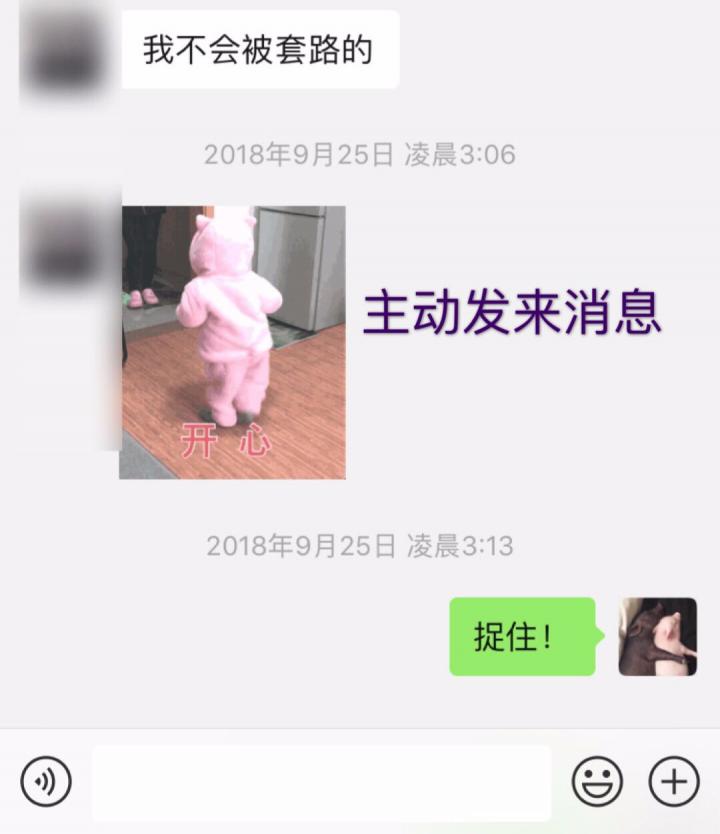Open the emoji sticker panel
The image size is (720, 834).
tap(597, 781)
